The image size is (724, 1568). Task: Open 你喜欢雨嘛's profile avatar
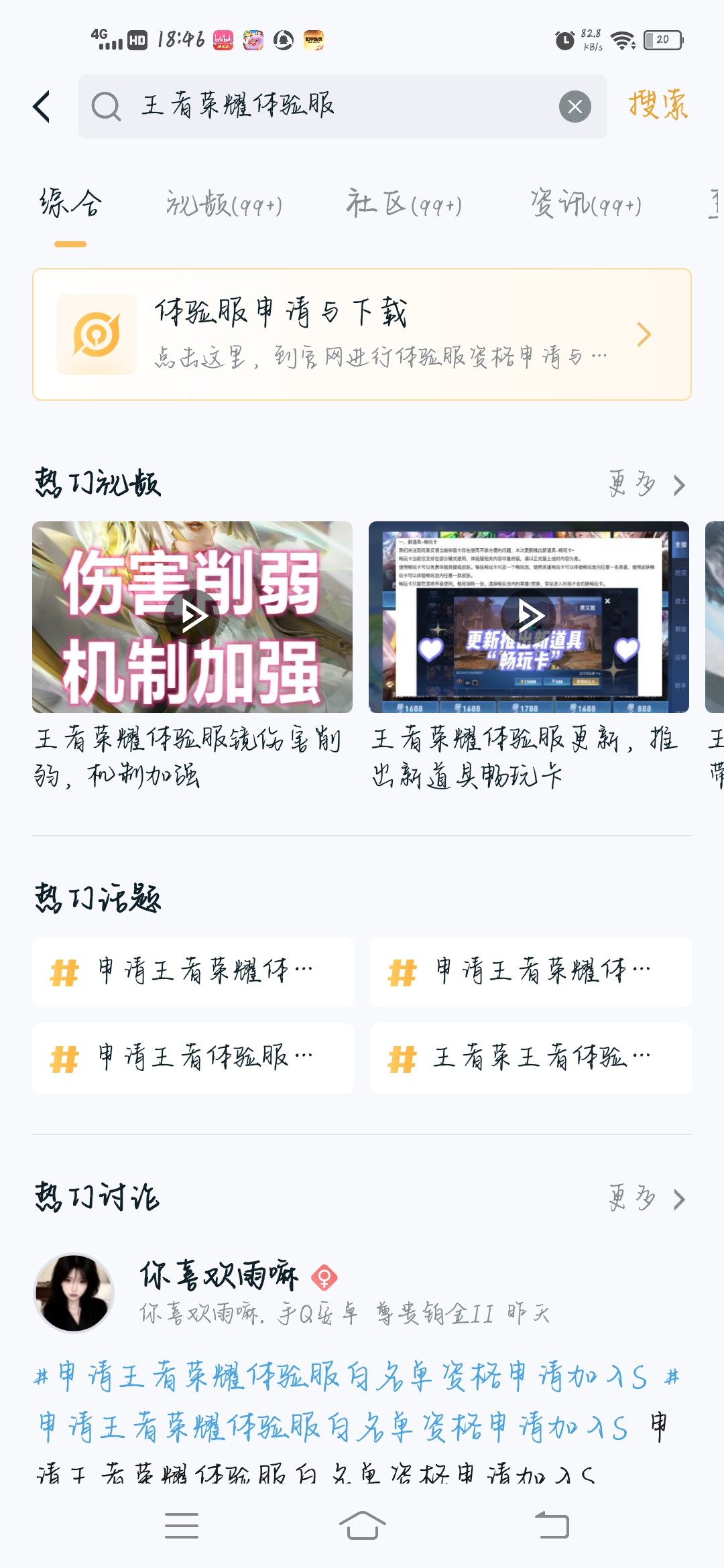pos(74,1292)
